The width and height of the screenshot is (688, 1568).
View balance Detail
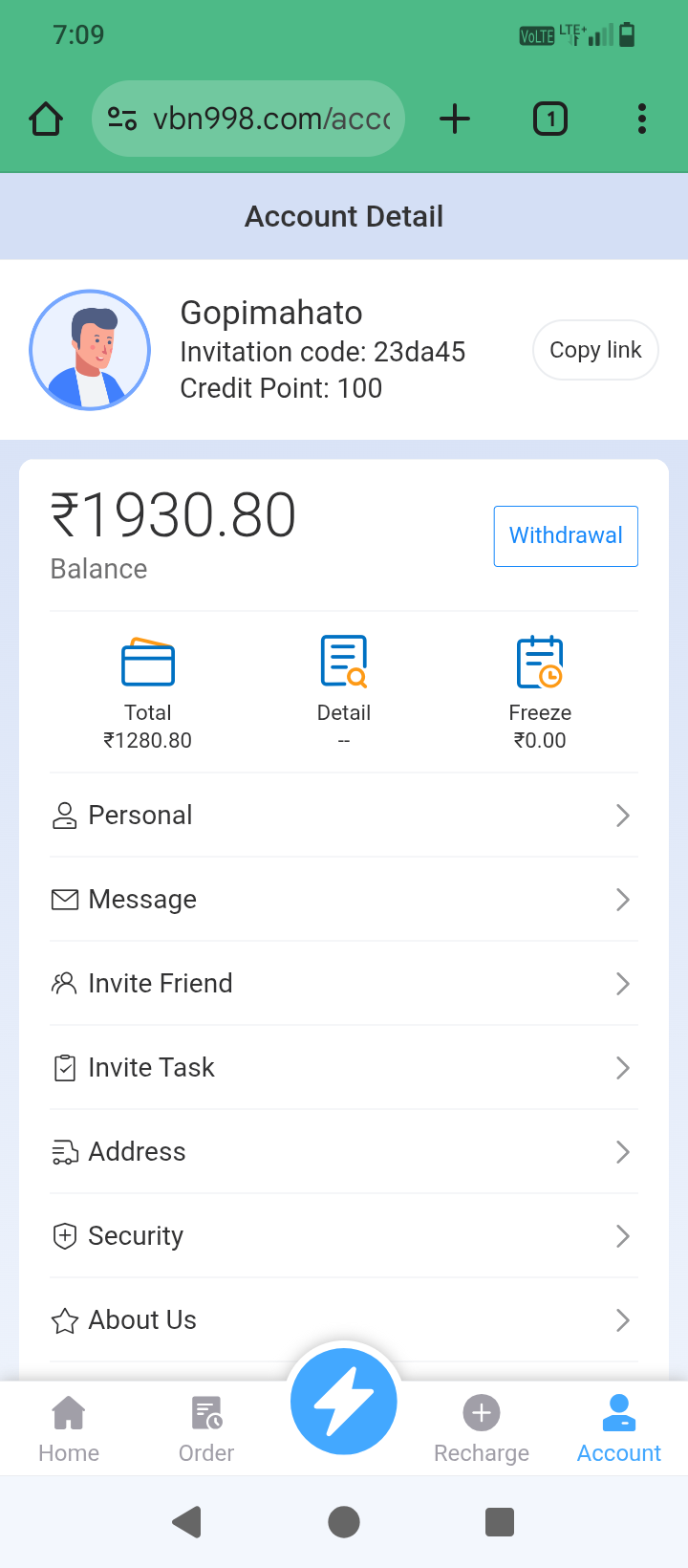[x=344, y=690]
